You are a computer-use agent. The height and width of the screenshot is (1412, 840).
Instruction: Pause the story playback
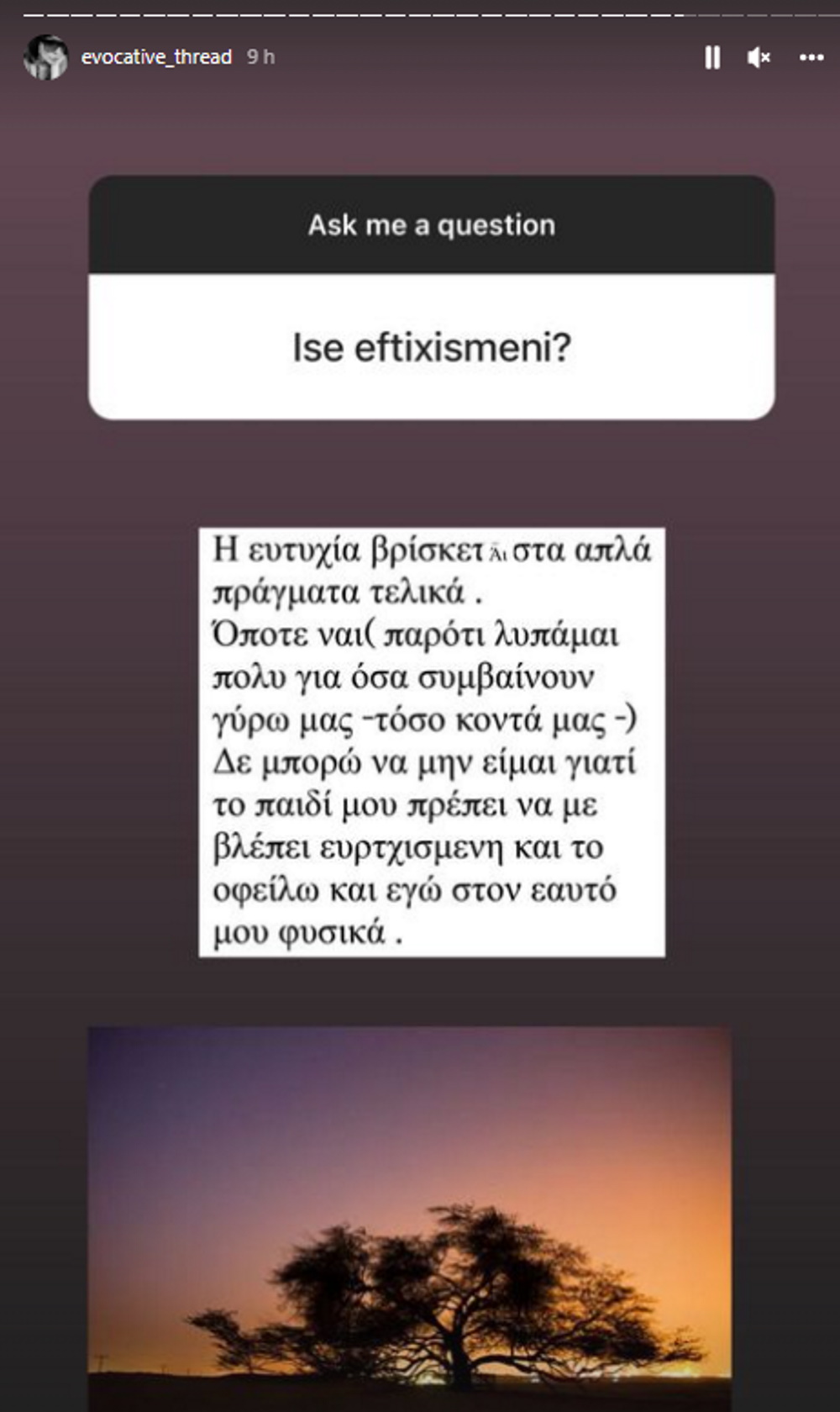pyautogui.click(x=711, y=57)
